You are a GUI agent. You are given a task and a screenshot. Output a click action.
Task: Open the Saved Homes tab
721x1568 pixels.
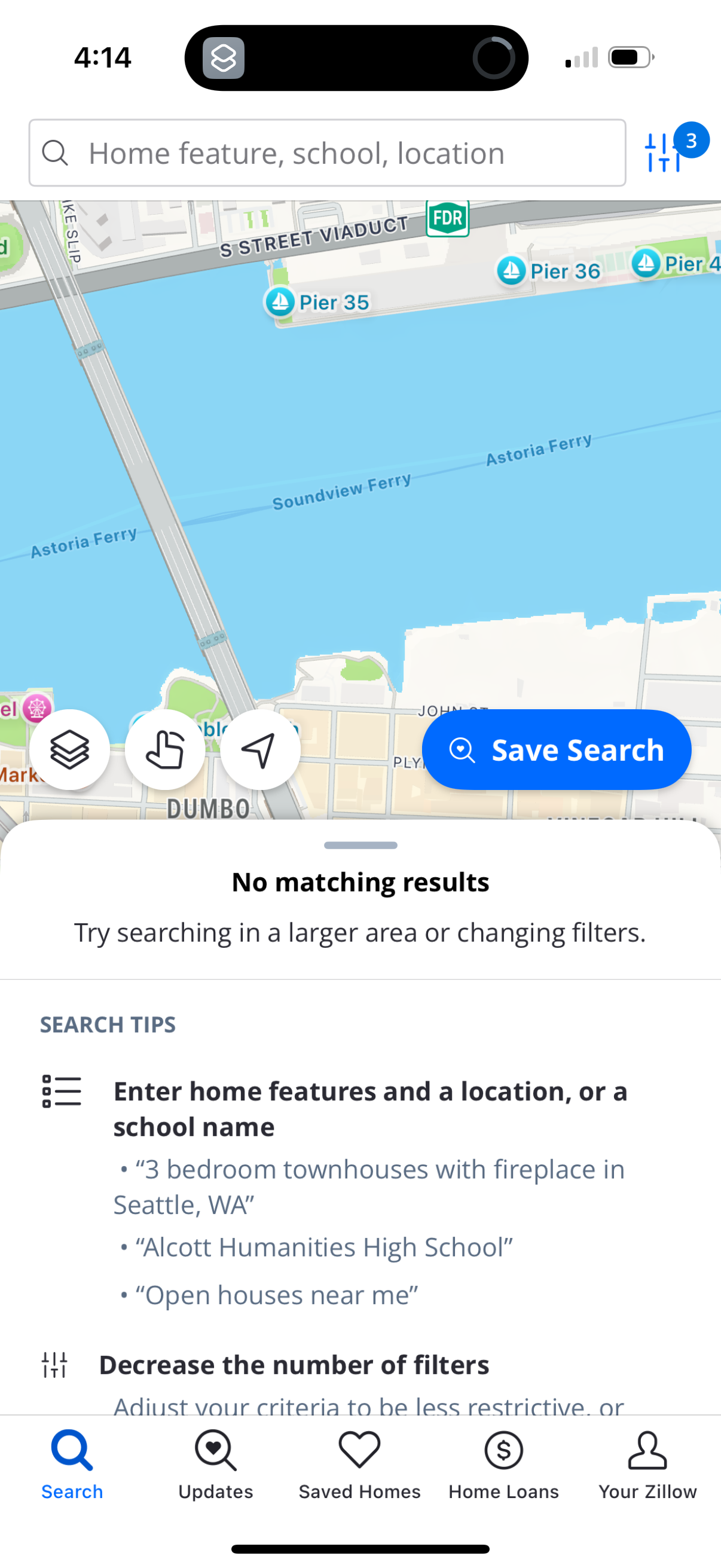[x=359, y=1467]
